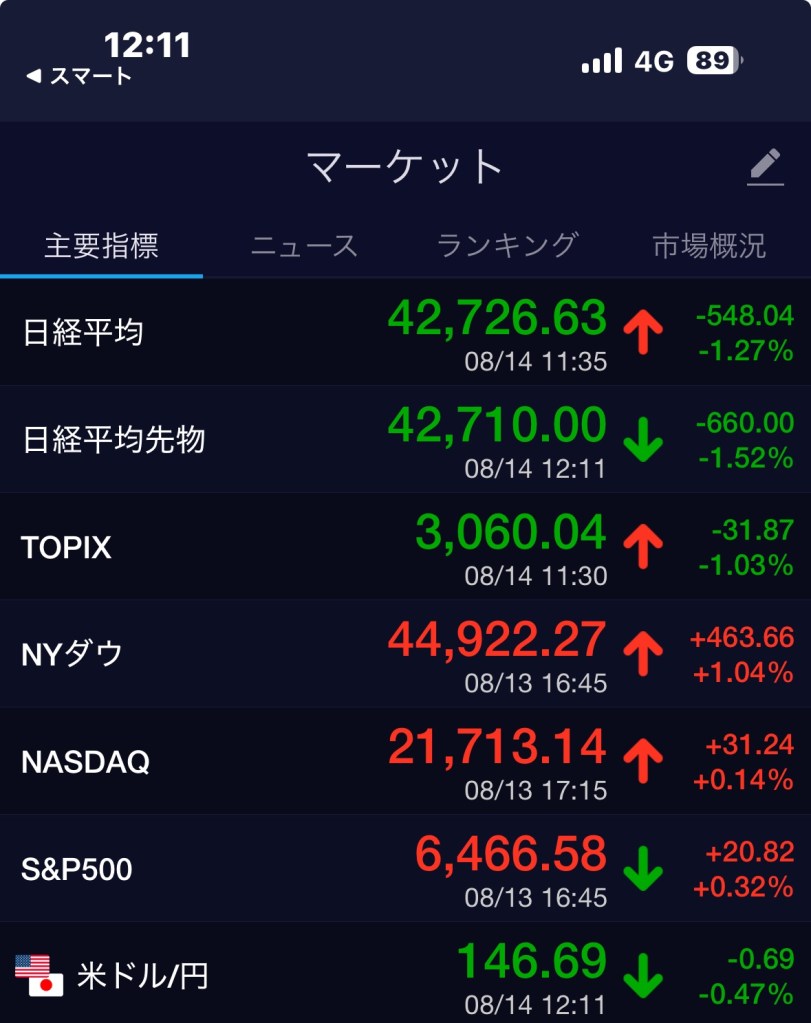Open the ランキング tab
The width and height of the screenshot is (811, 1023).
pos(507,246)
